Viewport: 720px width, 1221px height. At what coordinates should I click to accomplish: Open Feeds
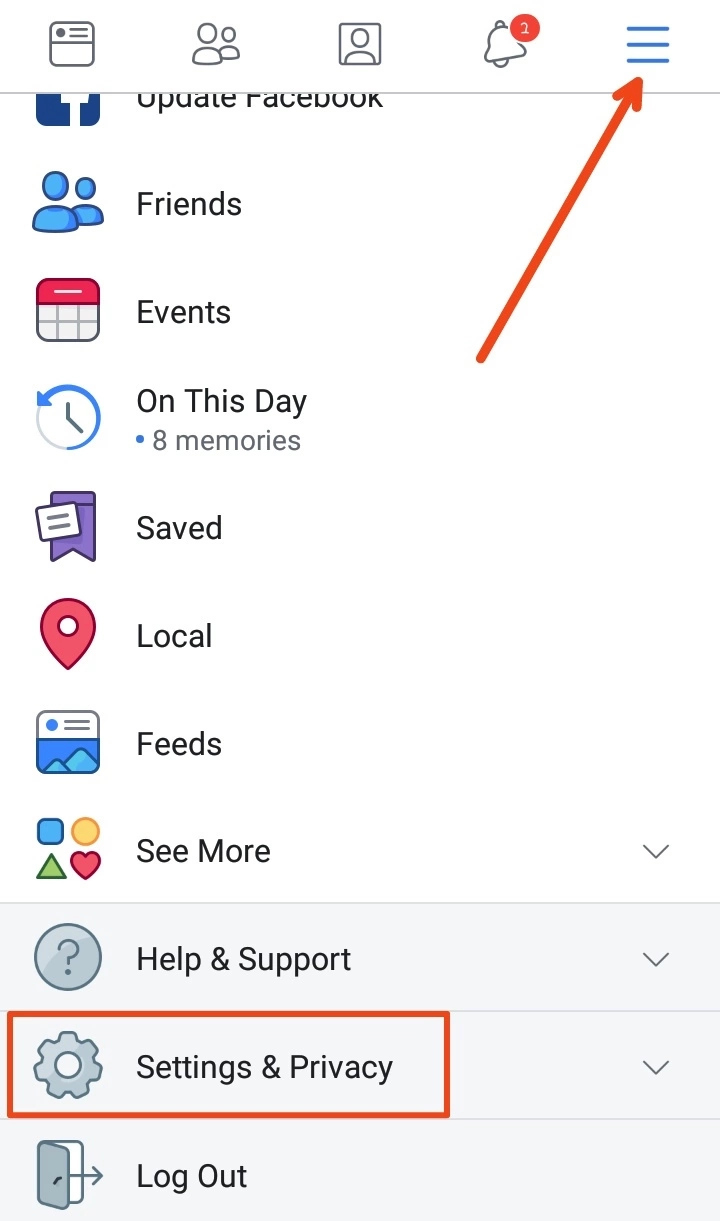pyautogui.click(x=360, y=744)
